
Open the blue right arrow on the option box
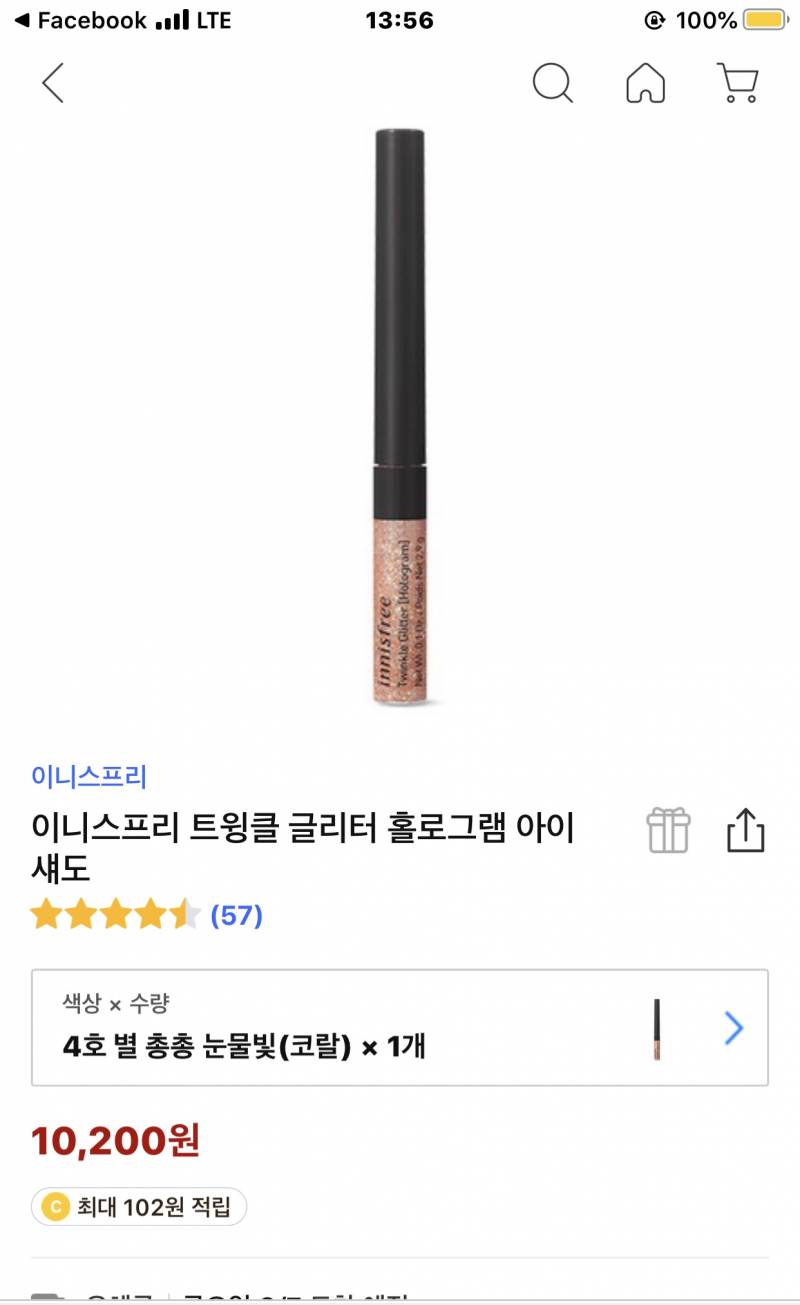[732, 1028]
